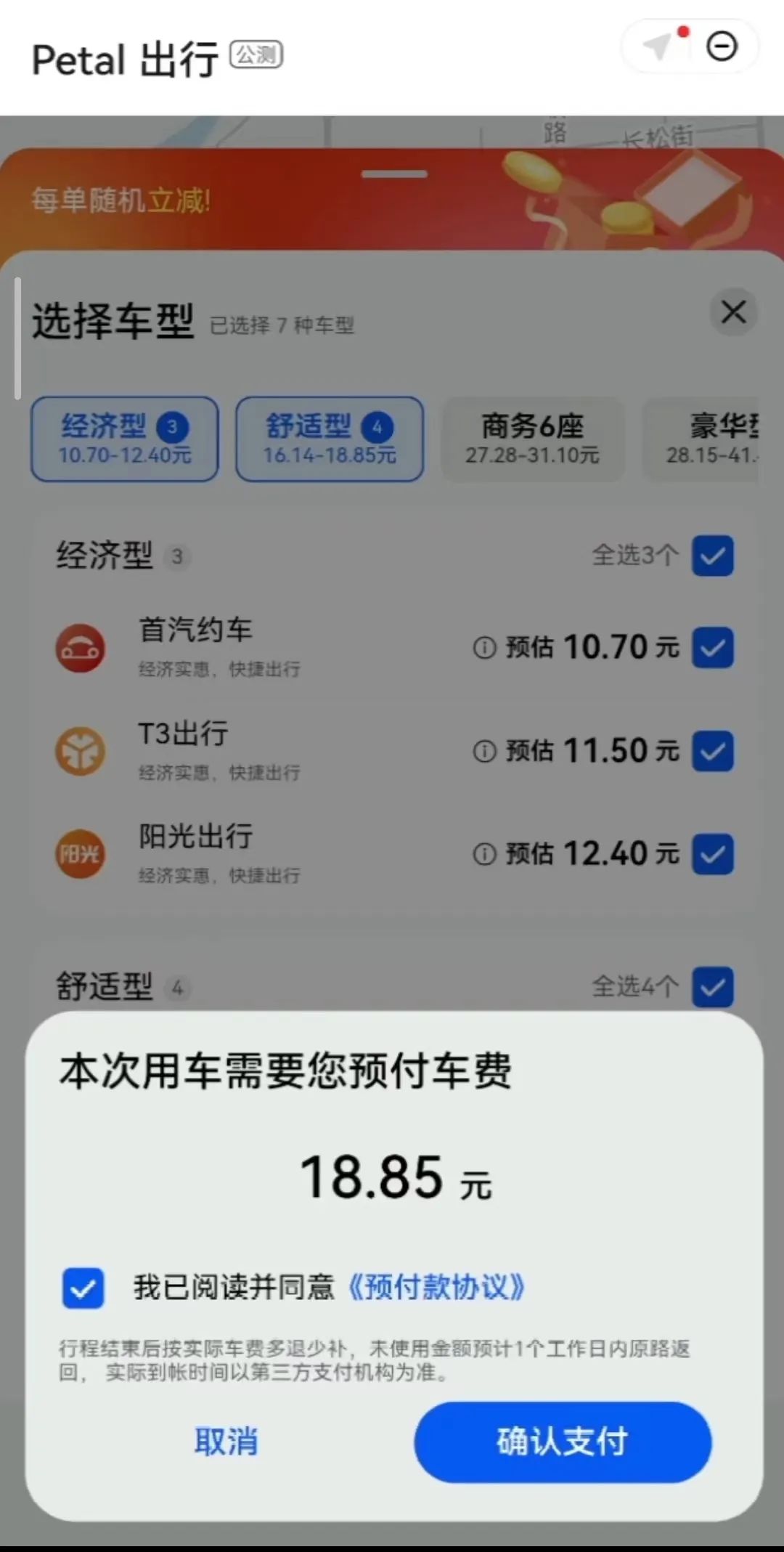Uncheck the 全选4个 checkbox for 舒适型
Viewport: 784px width, 1552px height.
pyautogui.click(x=712, y=986)
